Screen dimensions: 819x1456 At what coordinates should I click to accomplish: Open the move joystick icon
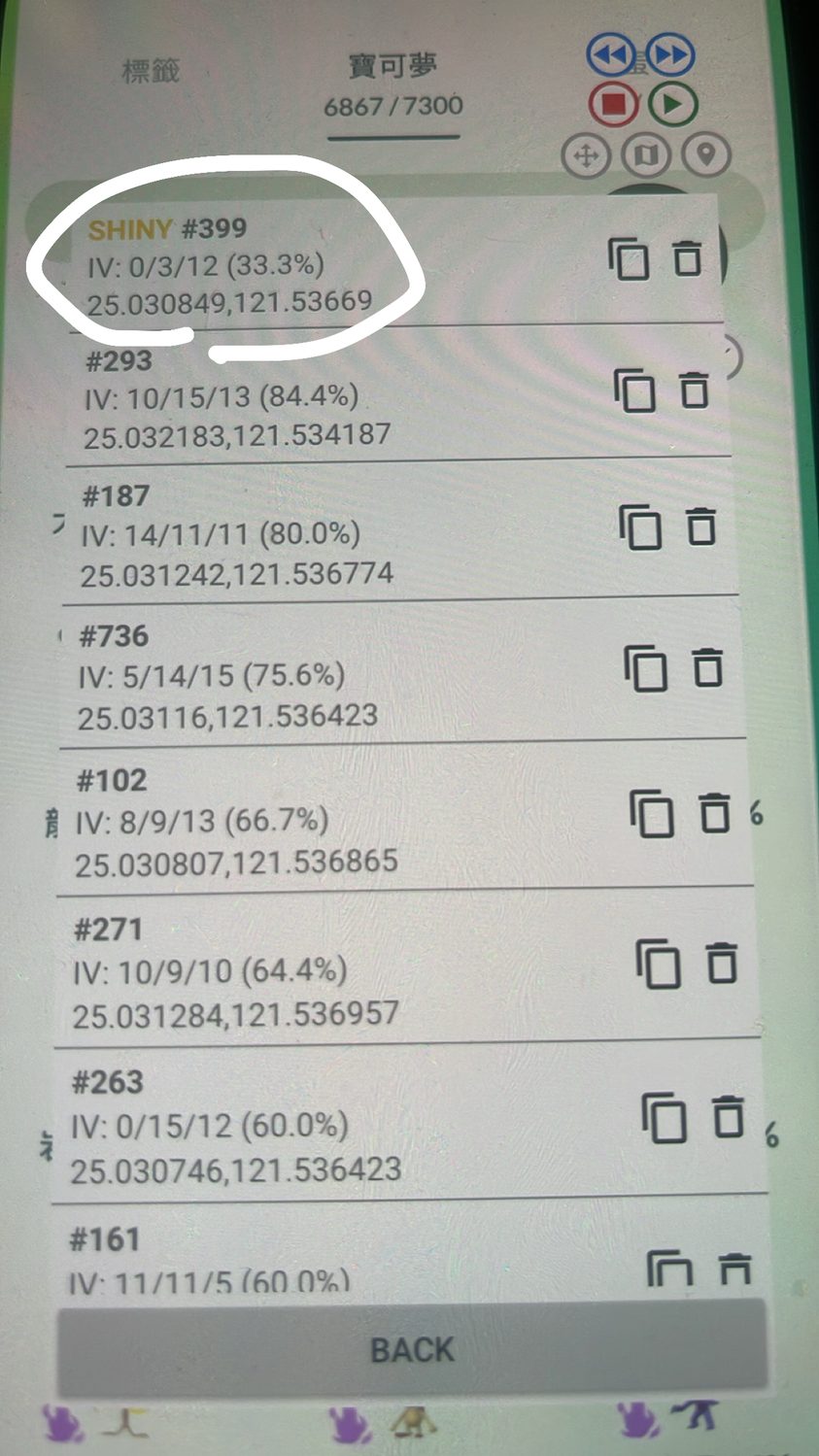click(x=586, y=155)
